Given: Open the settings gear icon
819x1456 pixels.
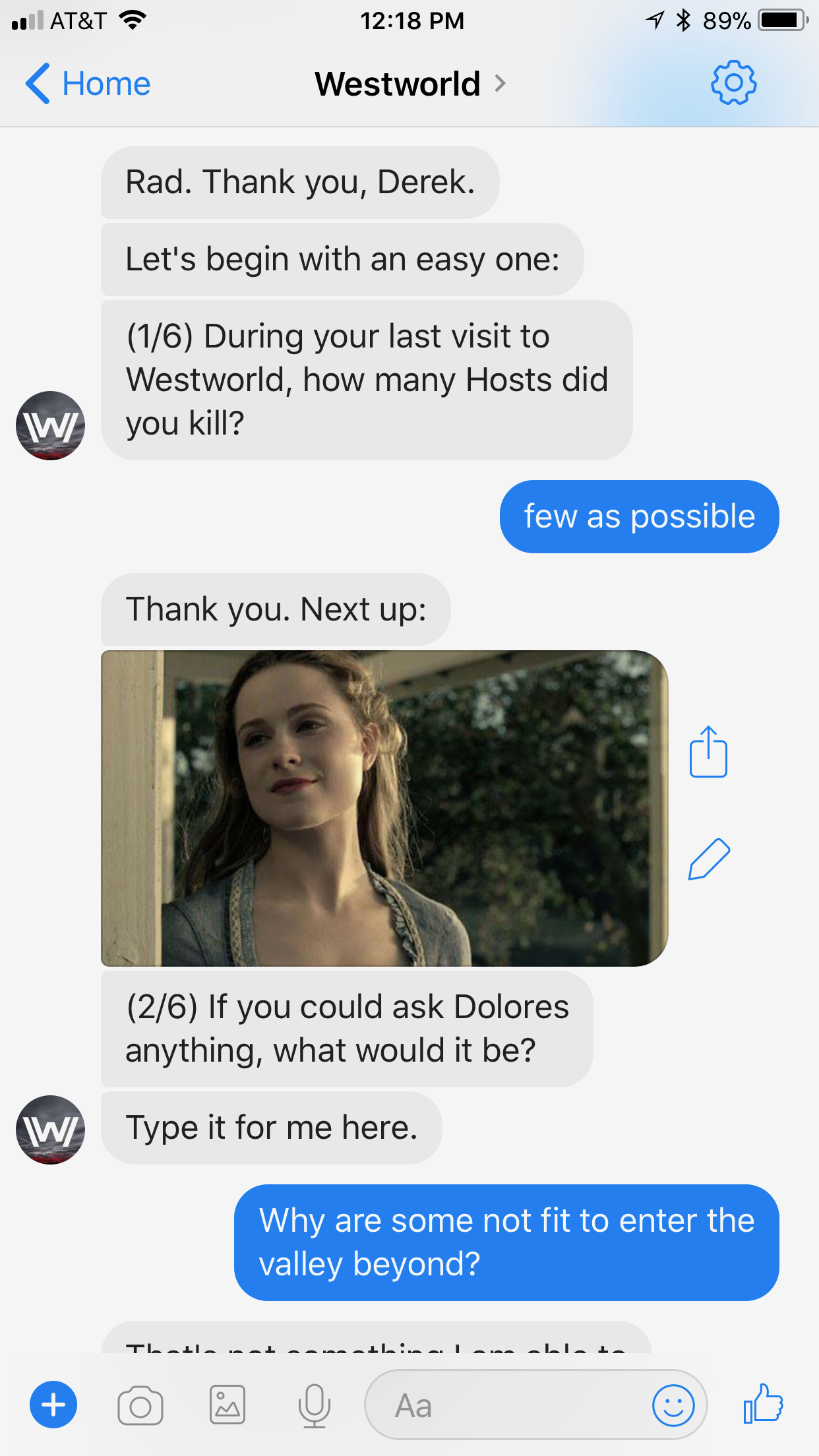Looking at the screenshot, I should [733, 83].
